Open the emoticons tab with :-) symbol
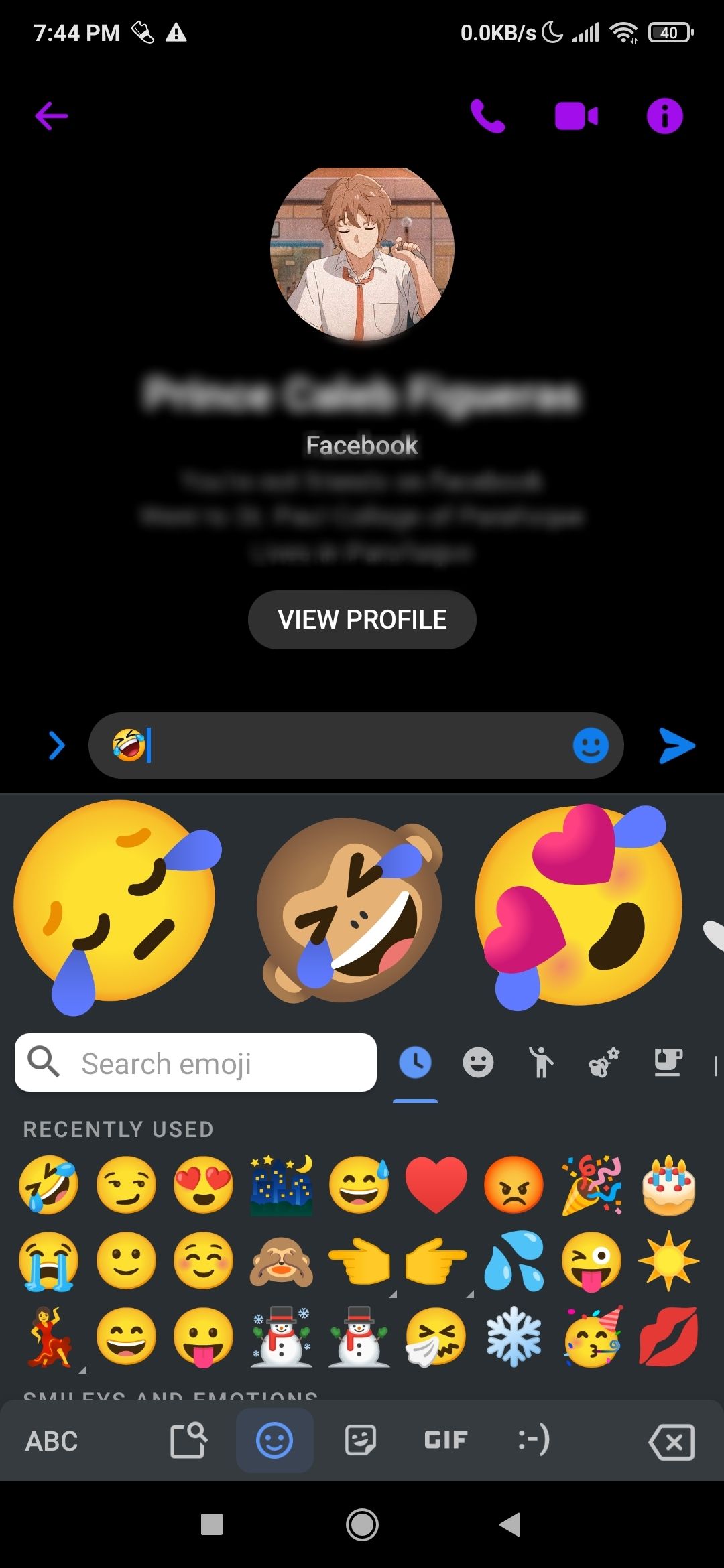This screenshot has height=1568, width=724. (534, 1440)
